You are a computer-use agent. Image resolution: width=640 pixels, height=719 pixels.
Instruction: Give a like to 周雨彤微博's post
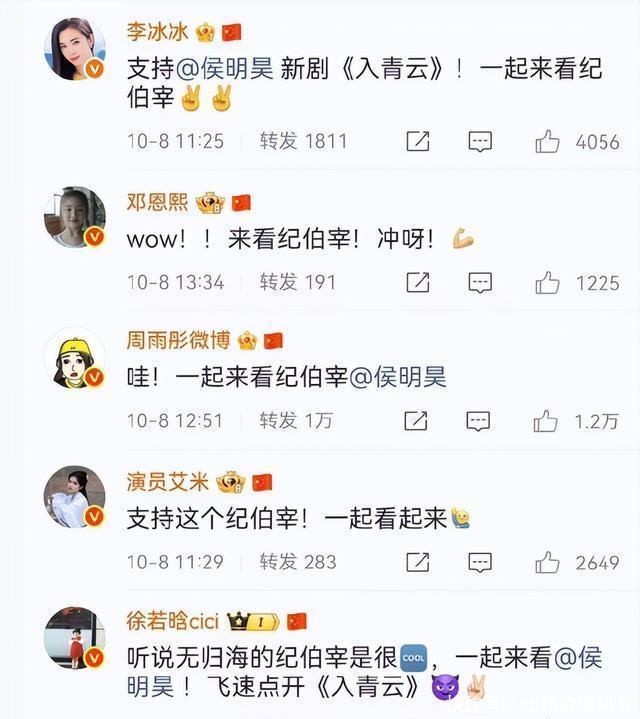point(547,421)
